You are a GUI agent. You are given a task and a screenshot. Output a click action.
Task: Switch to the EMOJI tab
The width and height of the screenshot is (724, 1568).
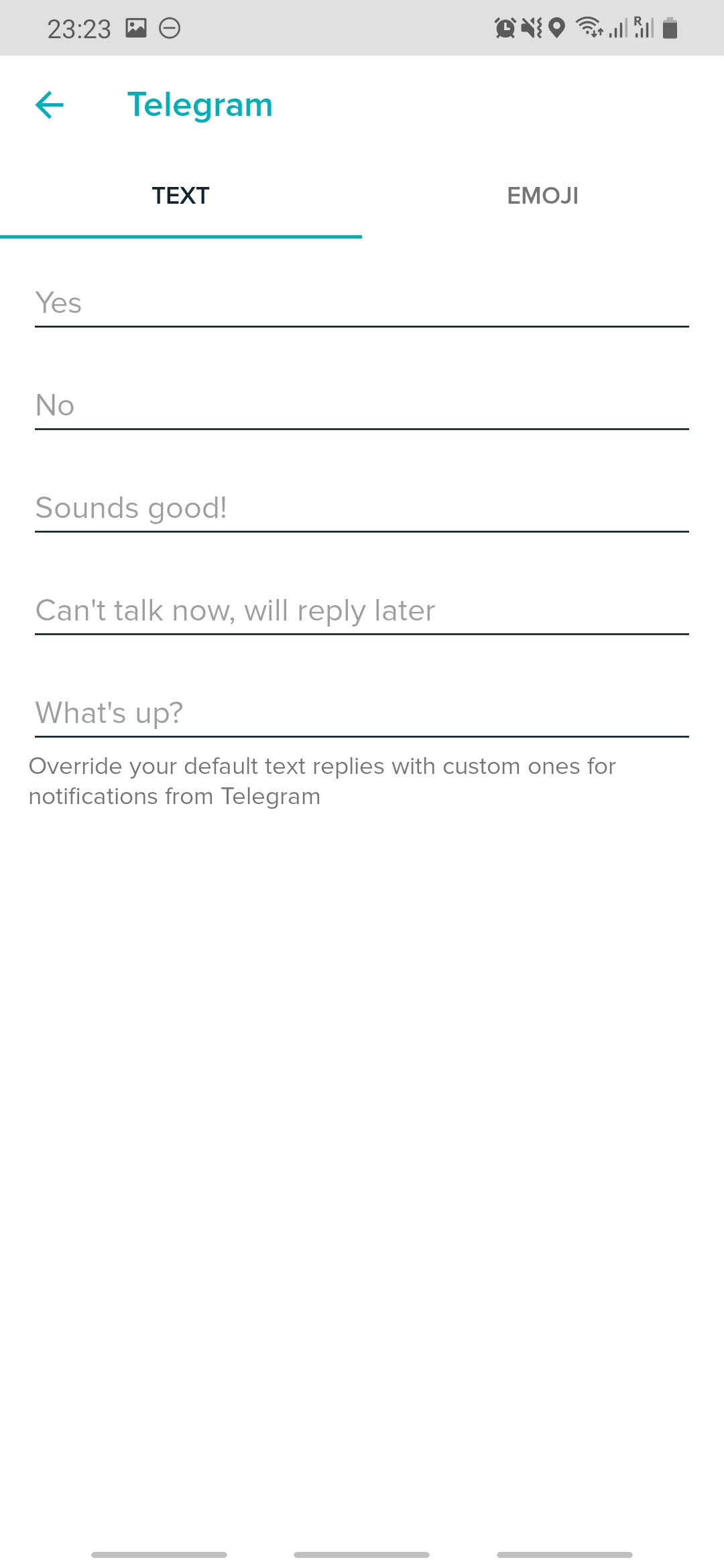pyautogui.click(x=542, y=196)
